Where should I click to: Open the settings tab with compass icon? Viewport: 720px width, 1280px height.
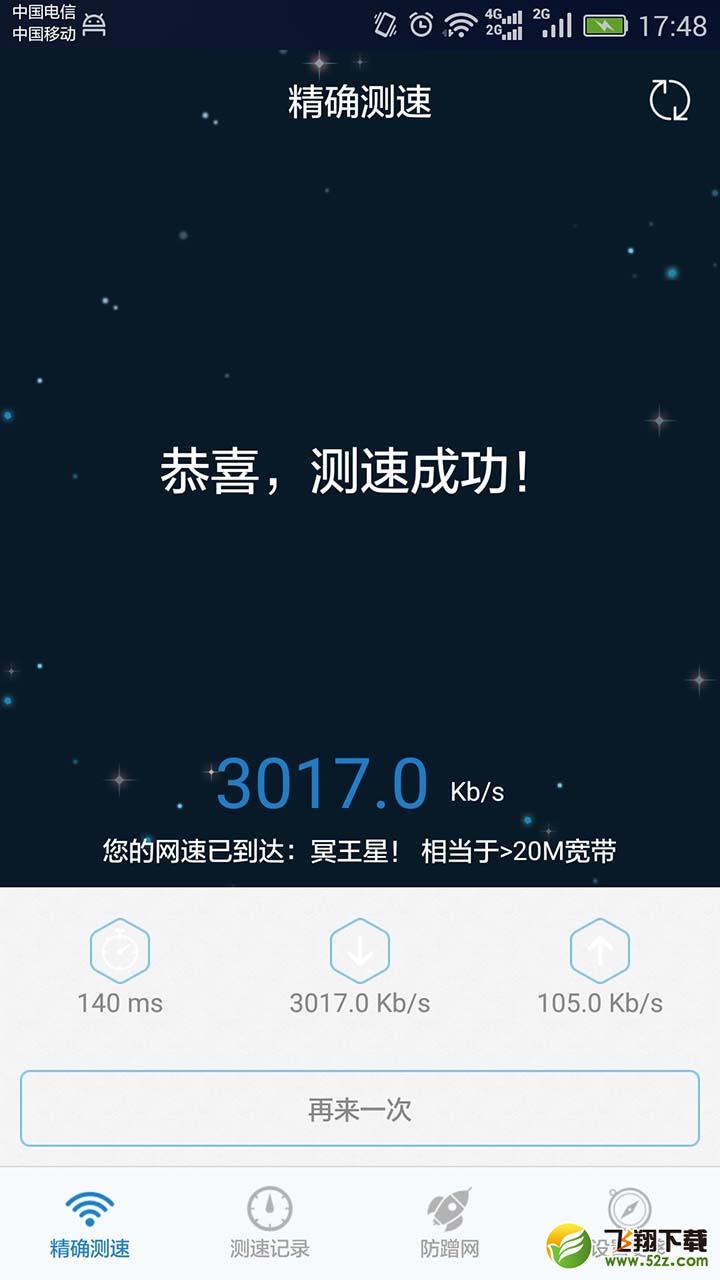[630, 1223]
